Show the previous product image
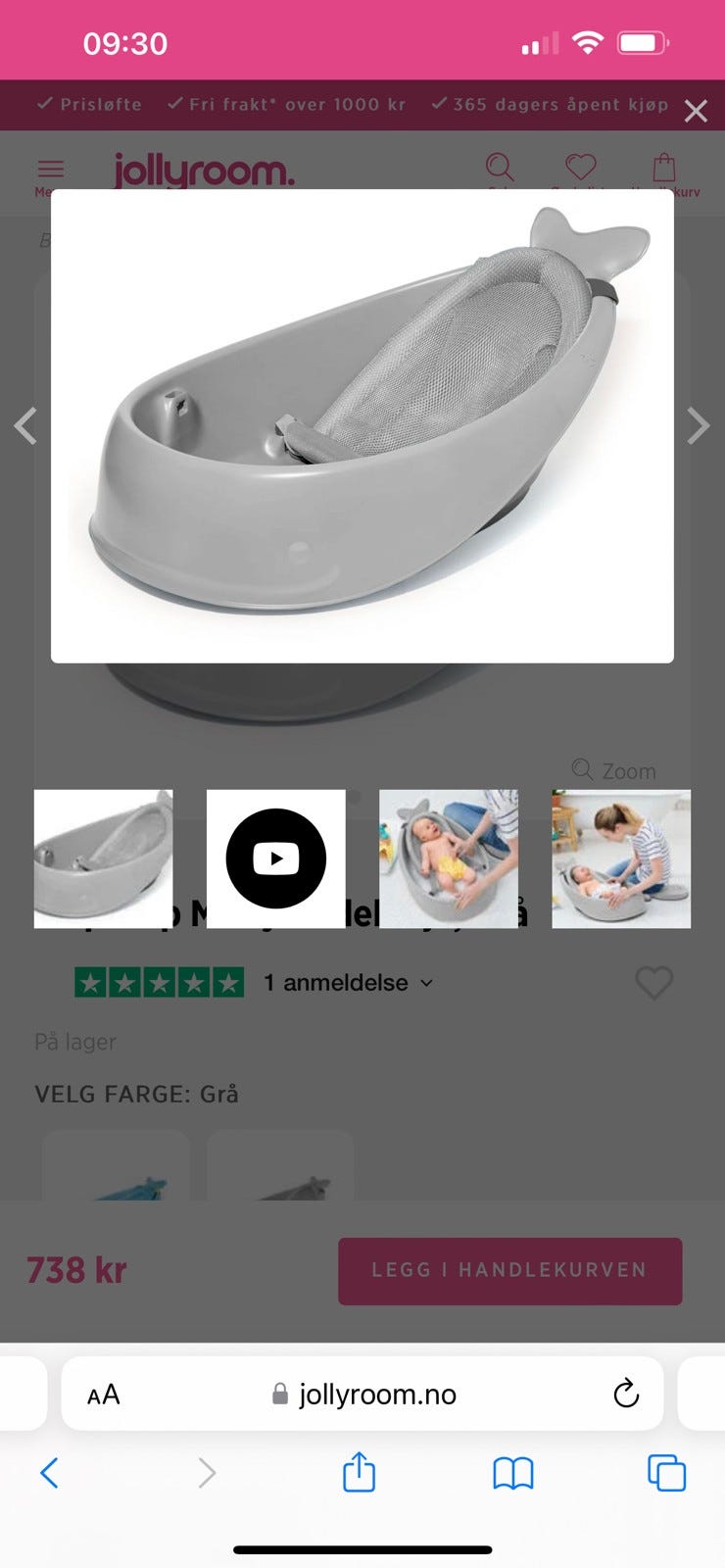This screenshot has width=725, height=1568. (25, 426)
